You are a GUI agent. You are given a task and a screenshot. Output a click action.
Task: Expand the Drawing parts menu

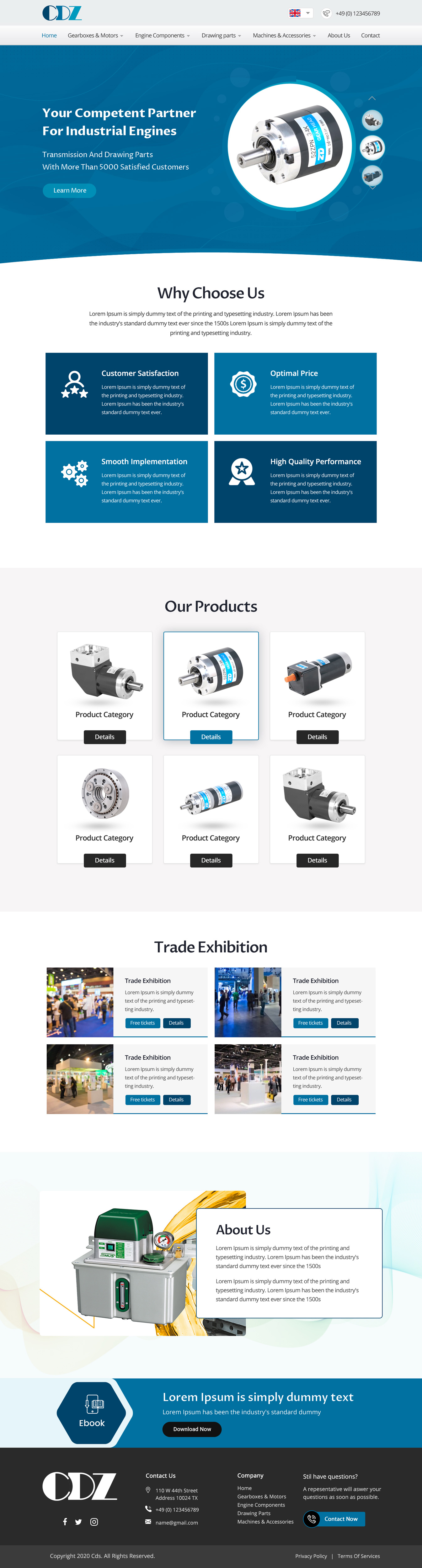point(221,35)
